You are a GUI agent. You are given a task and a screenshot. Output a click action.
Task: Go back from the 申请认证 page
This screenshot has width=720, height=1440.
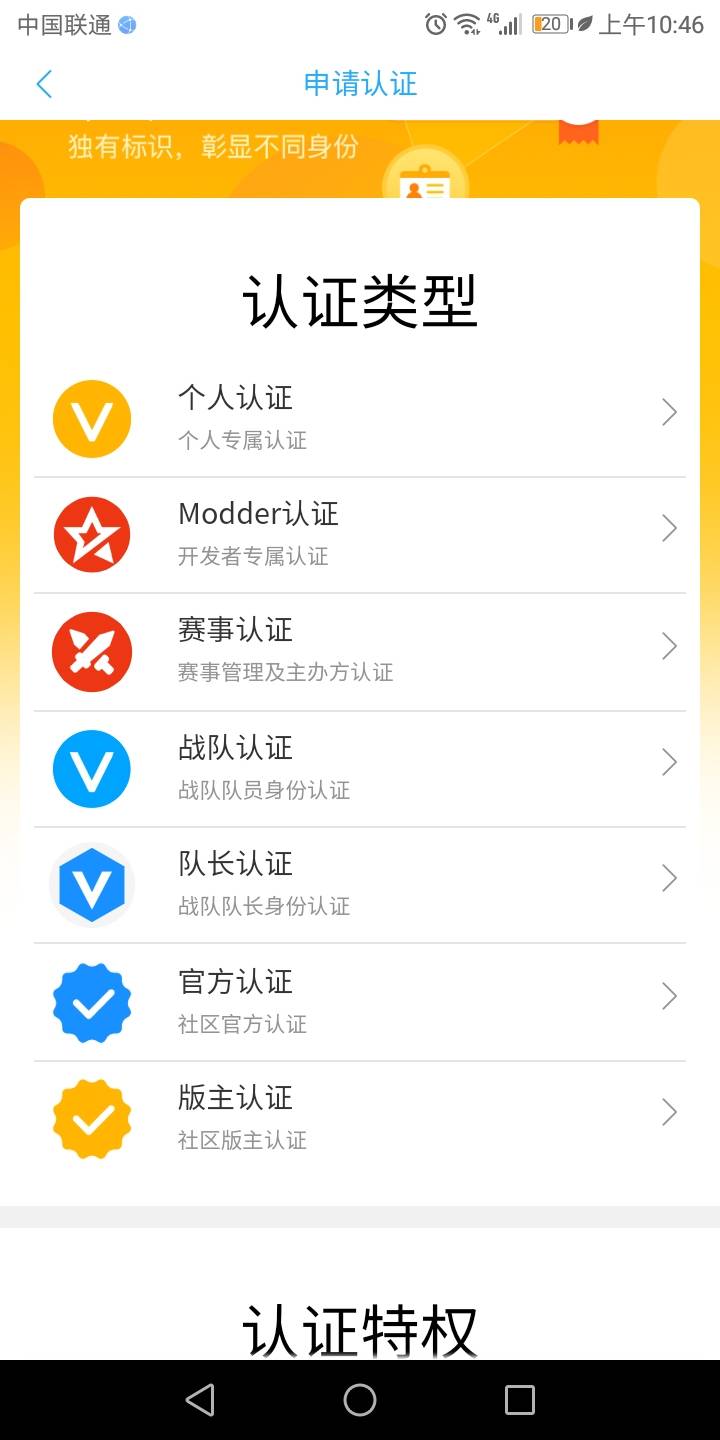pyautogui.click(x=44, y=84)
